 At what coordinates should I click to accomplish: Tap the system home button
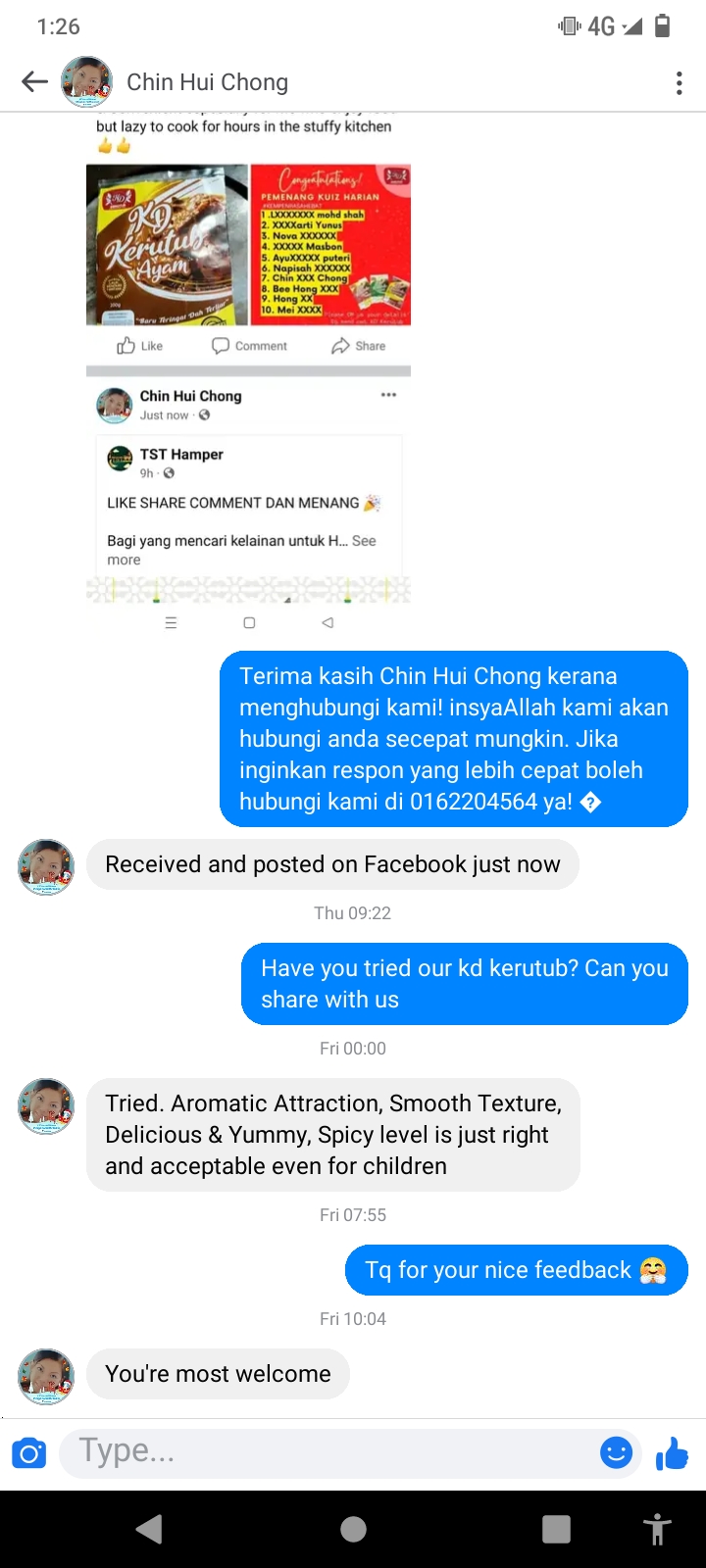coord(353,1529)
